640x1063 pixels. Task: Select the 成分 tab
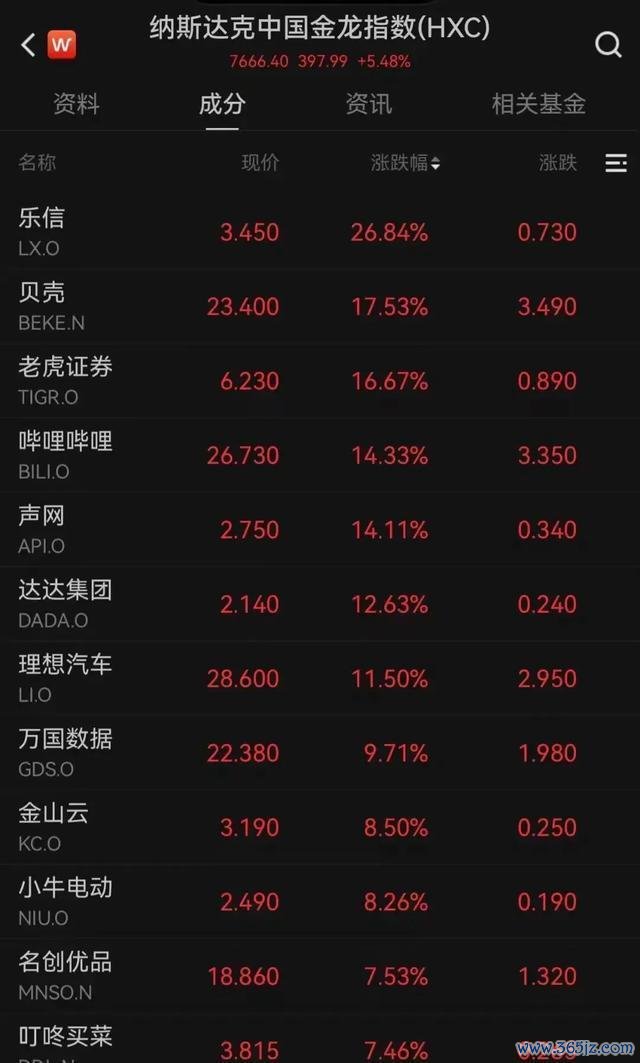click(222, 104)
